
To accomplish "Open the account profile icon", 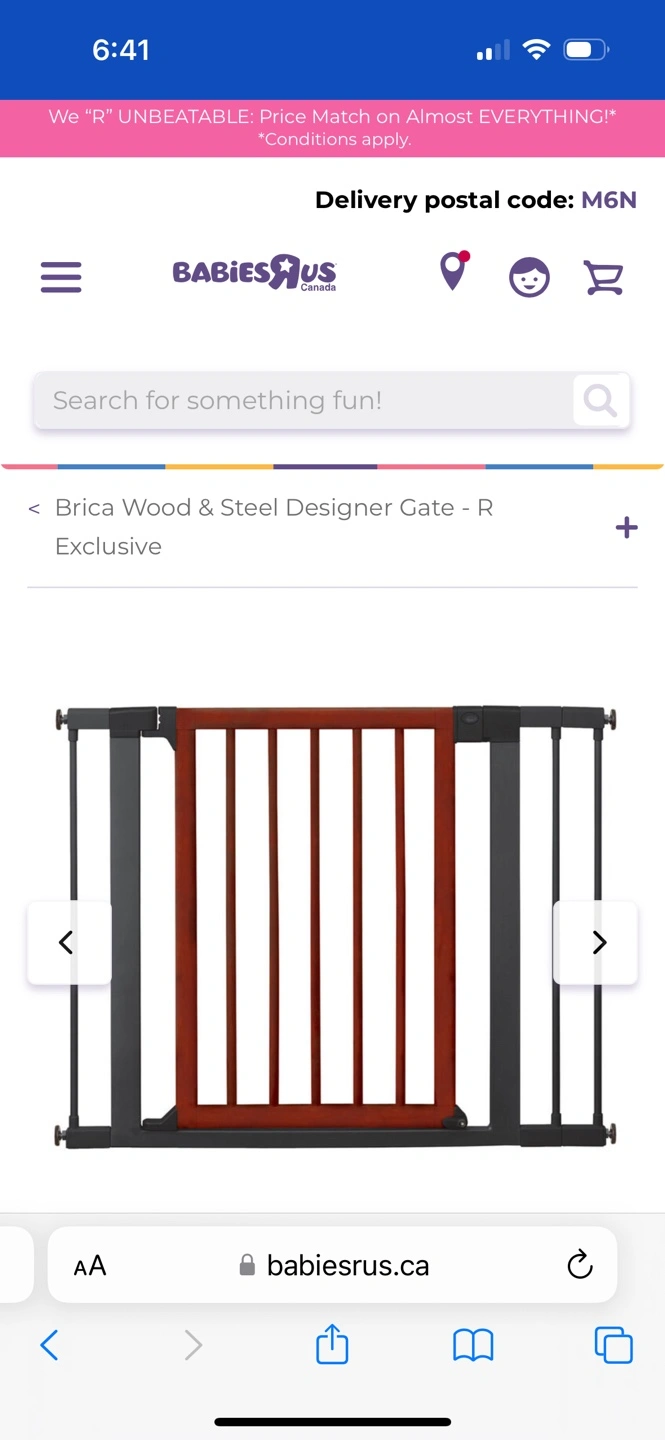I will click(x=529, y=277).
